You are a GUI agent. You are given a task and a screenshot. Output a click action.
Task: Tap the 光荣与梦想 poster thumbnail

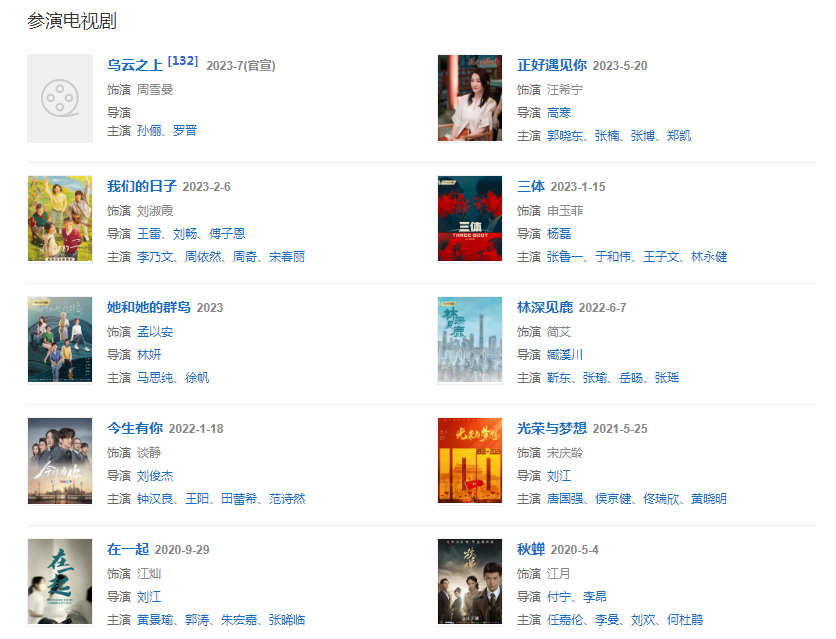470,461
